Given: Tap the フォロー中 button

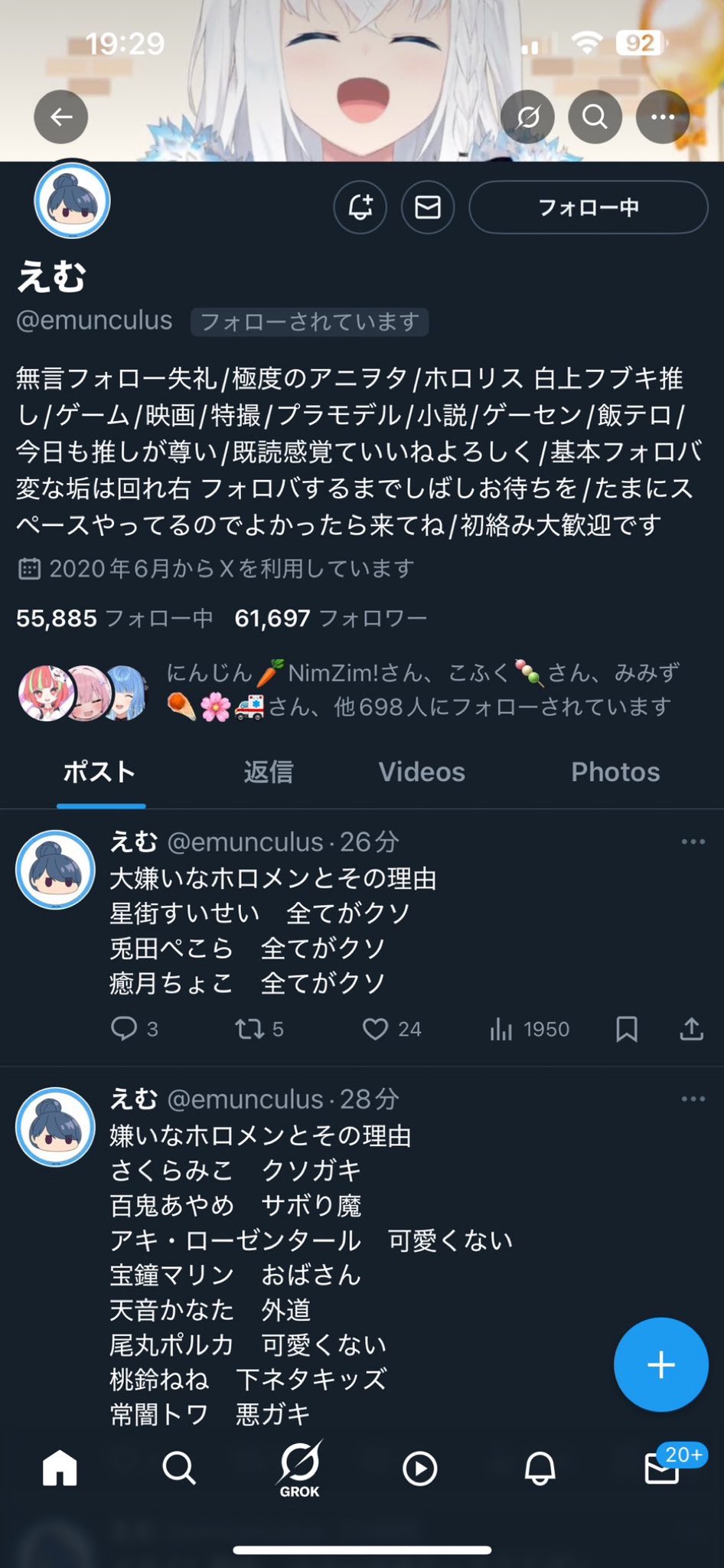Looking at the screenshot, I should (x=589, y=207).
